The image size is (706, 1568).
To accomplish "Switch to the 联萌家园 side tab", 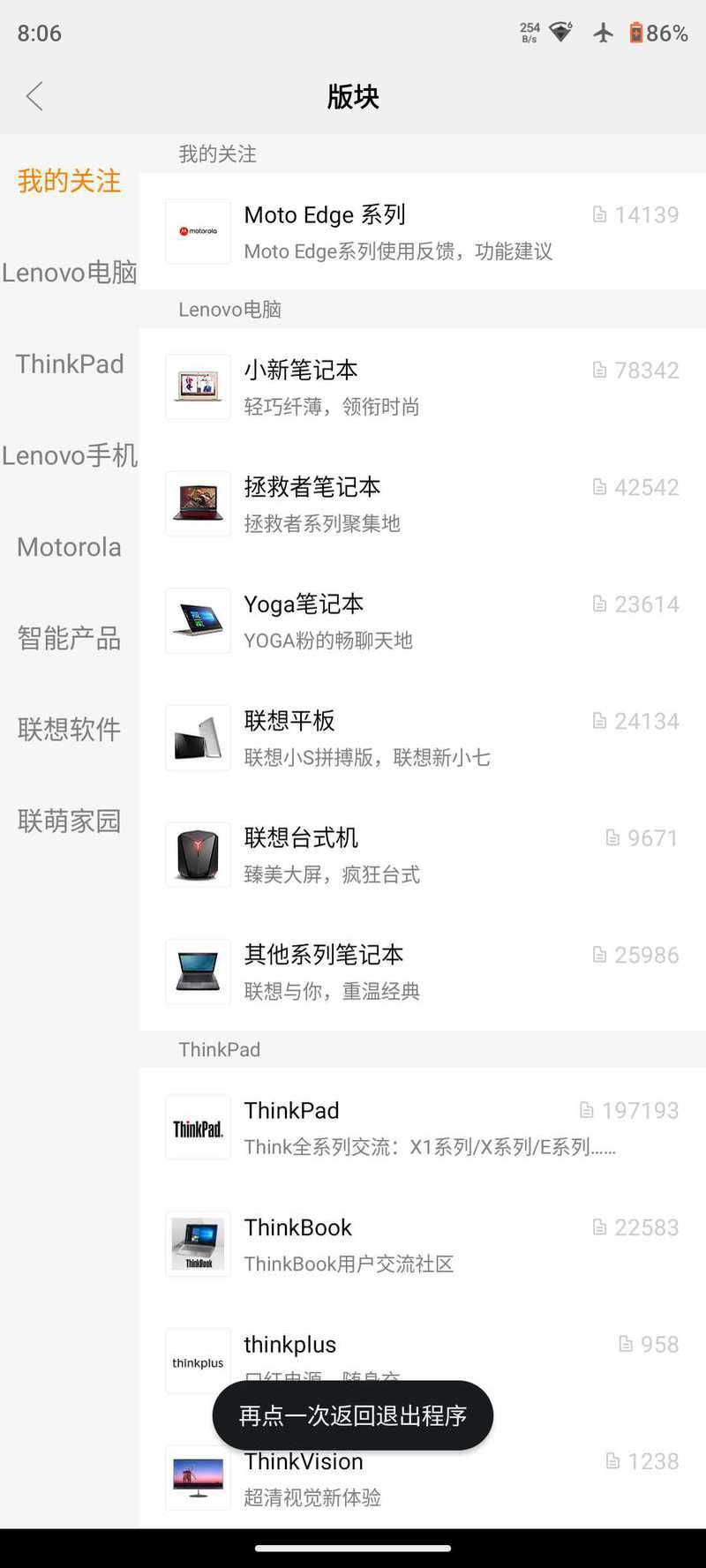I will coord(69,822).
